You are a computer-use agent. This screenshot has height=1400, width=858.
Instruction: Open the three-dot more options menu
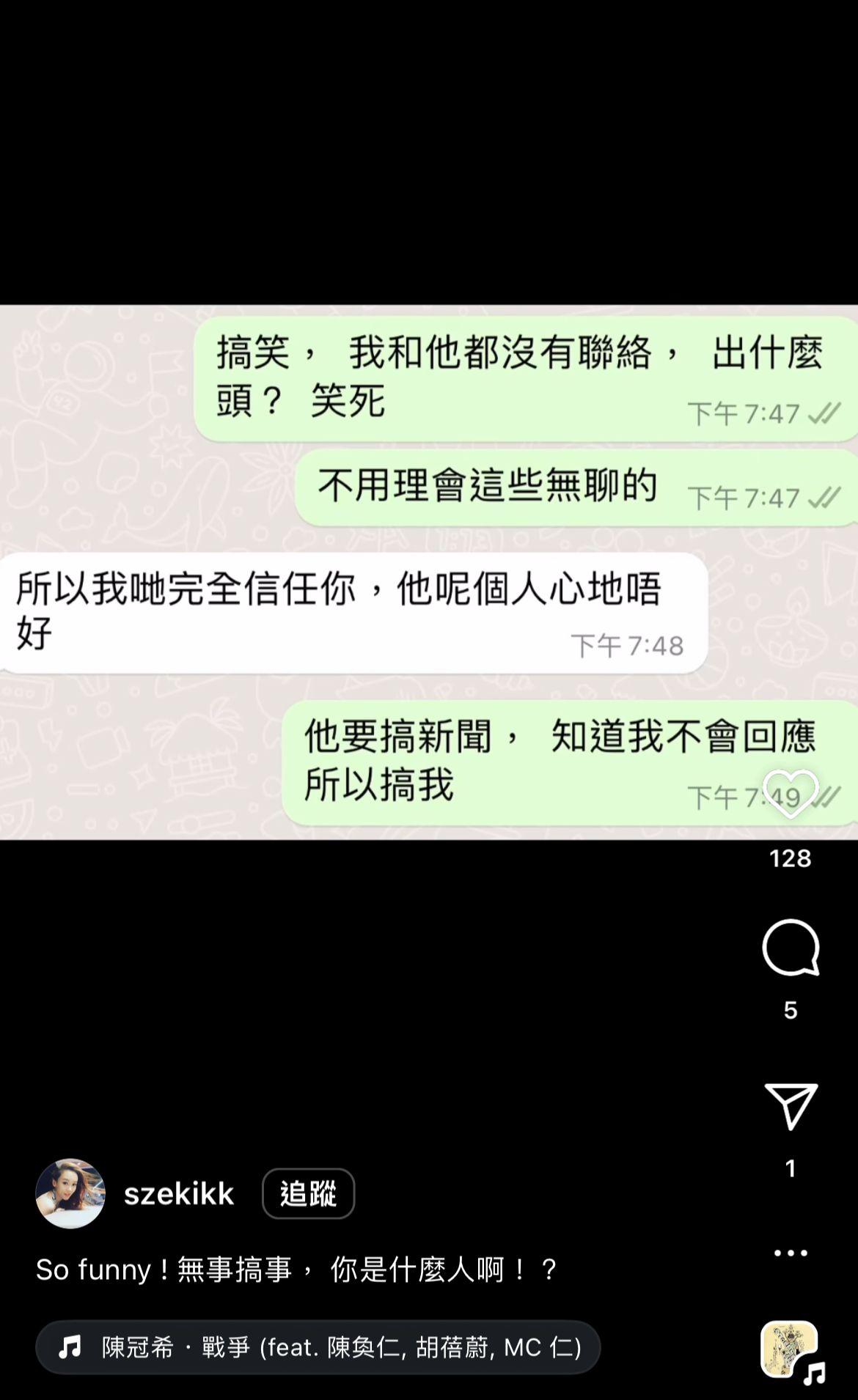pyautogui.click(x=791, y=1253)
